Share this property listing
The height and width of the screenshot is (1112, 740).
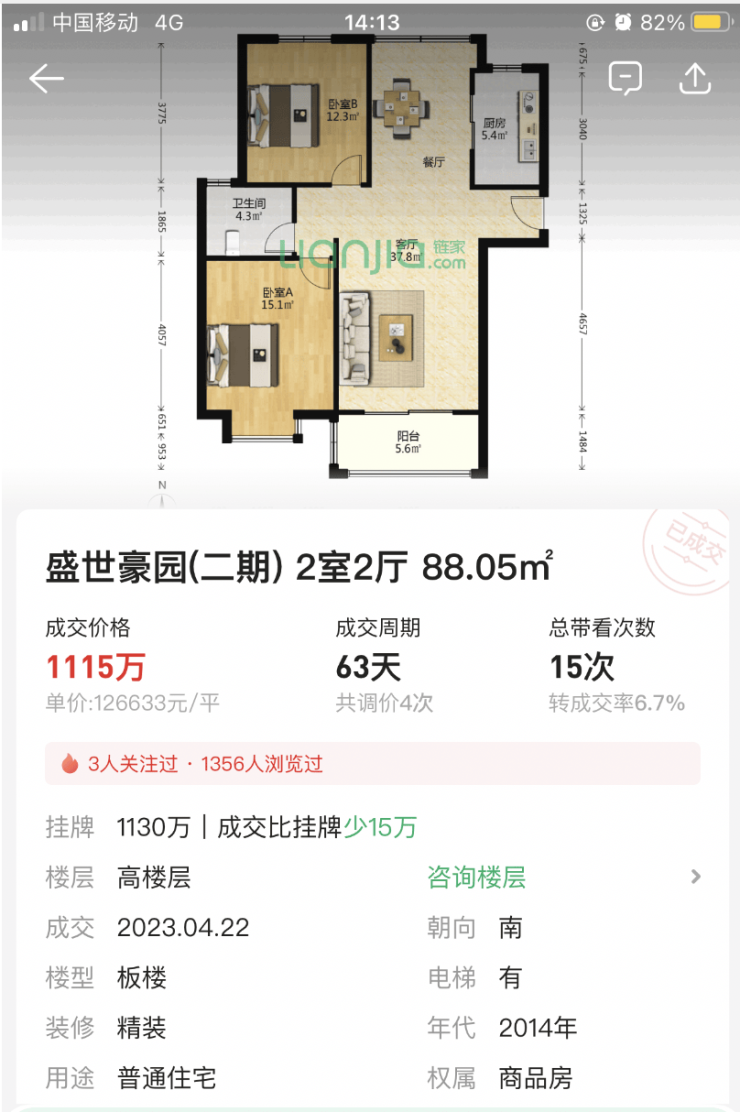pos(694,79)
